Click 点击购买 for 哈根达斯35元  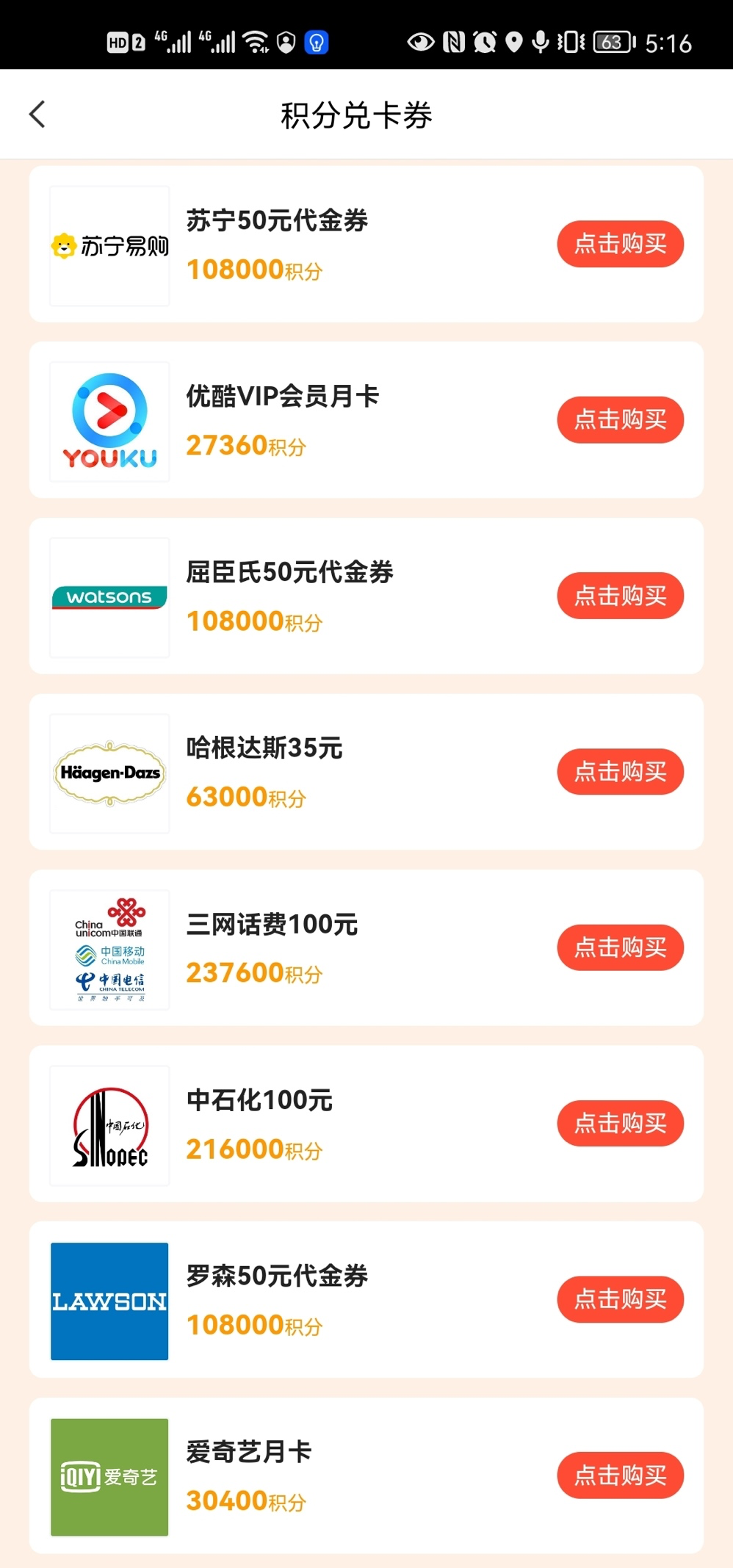tap(620, 771)
